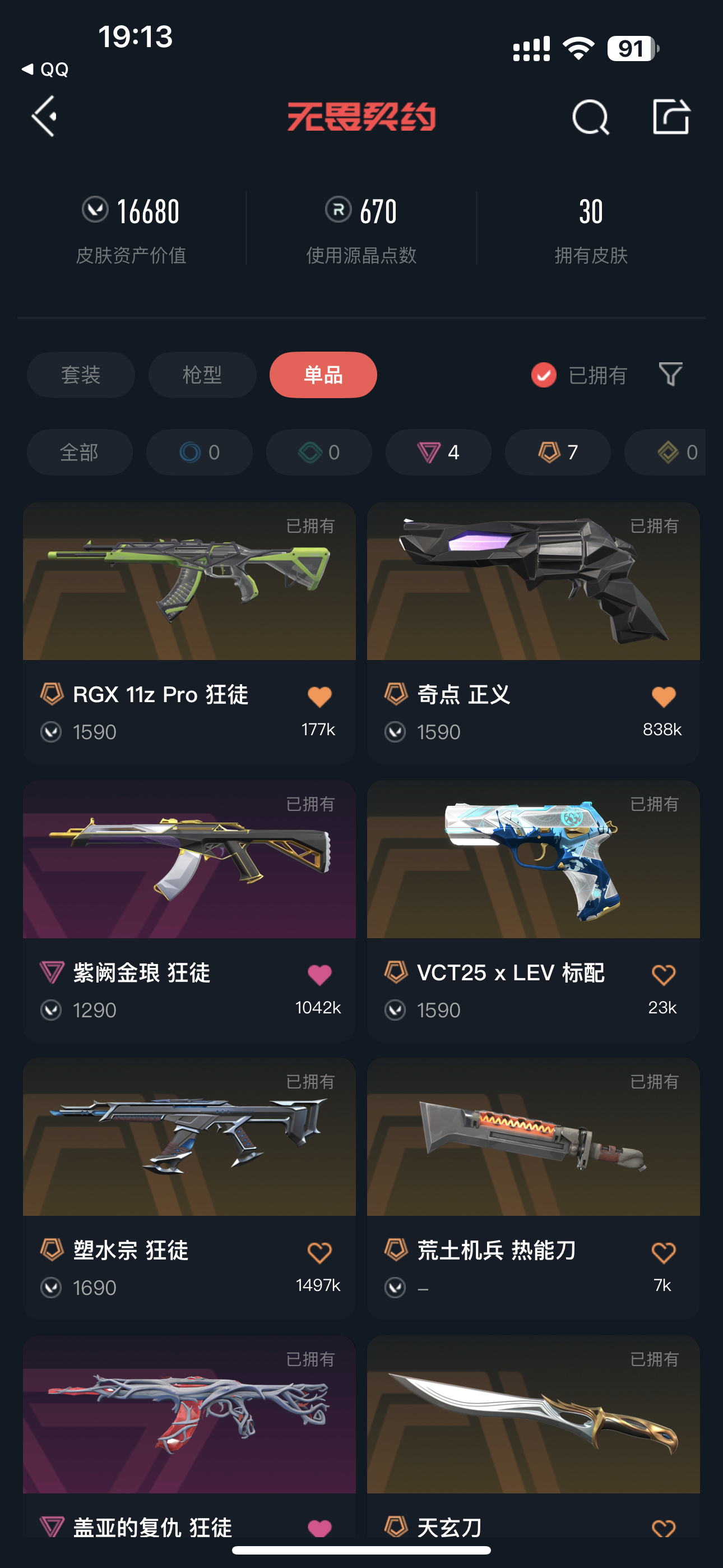Return to QQ via status bar link
723x1568 pixels.
click(45, 70)
